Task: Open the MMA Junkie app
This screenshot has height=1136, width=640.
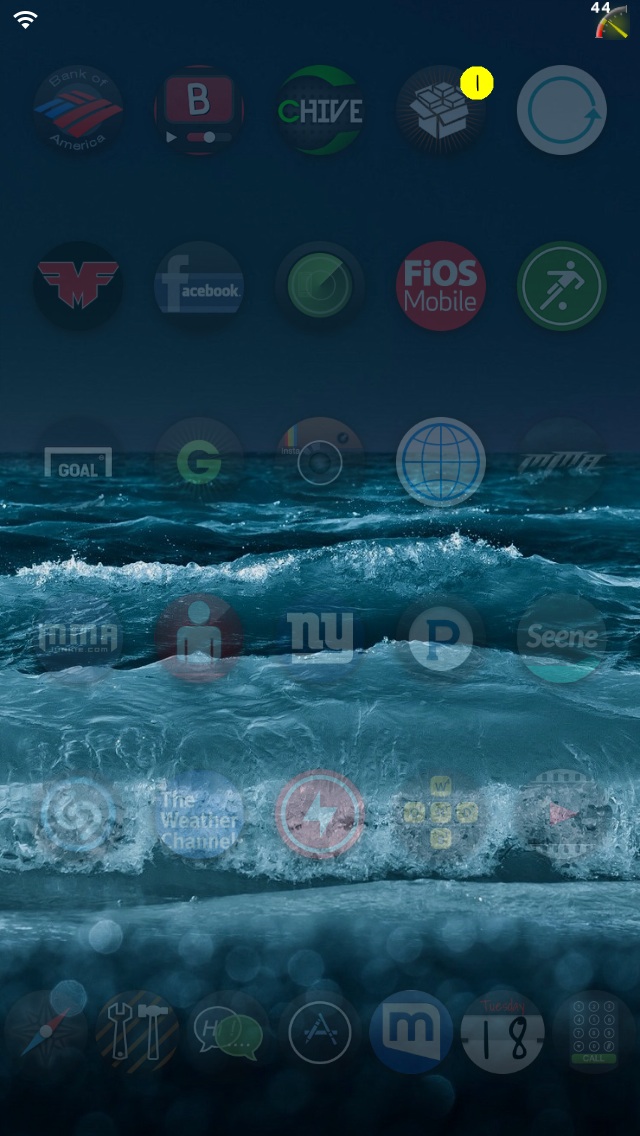Action: coord(78,638)
